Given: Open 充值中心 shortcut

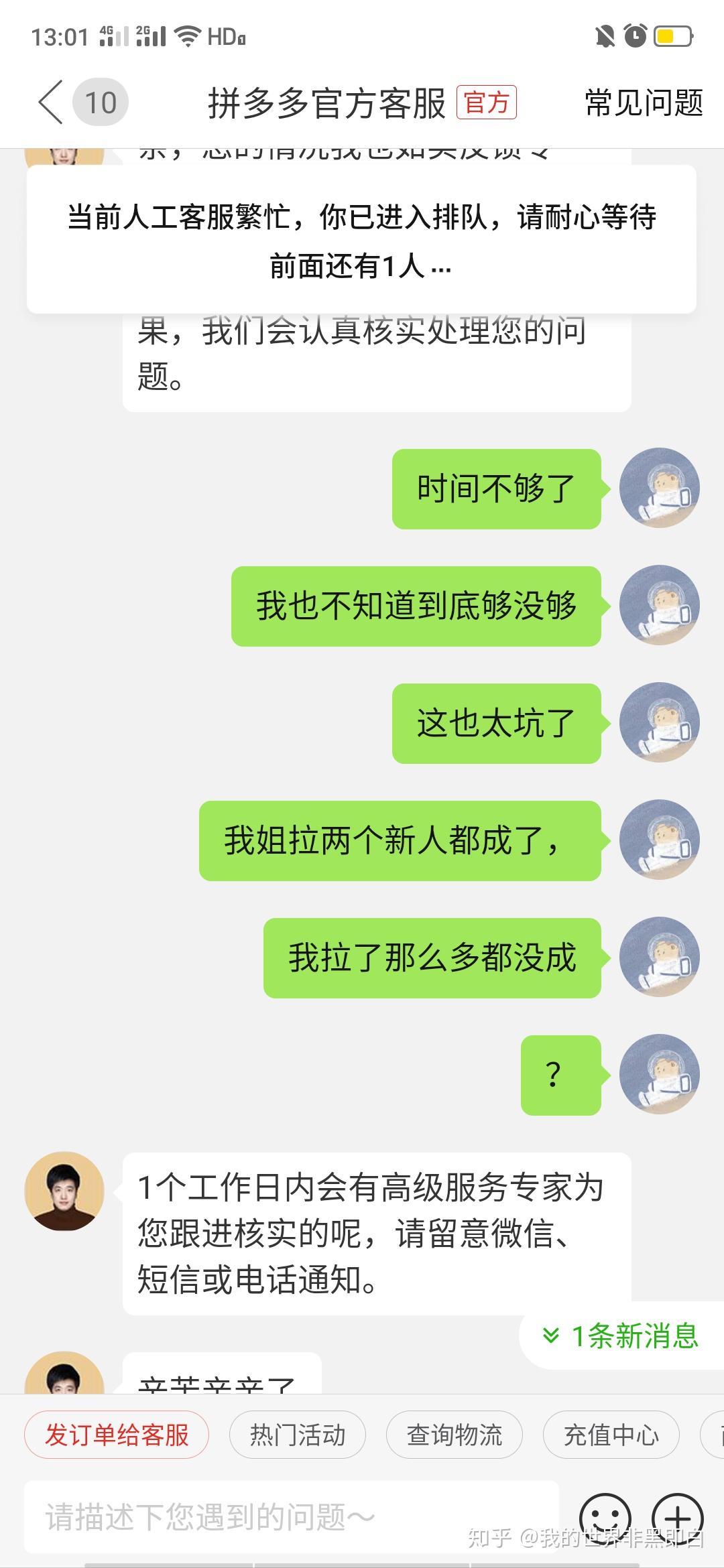Looking at the screenshot, I should point(611,1435).
